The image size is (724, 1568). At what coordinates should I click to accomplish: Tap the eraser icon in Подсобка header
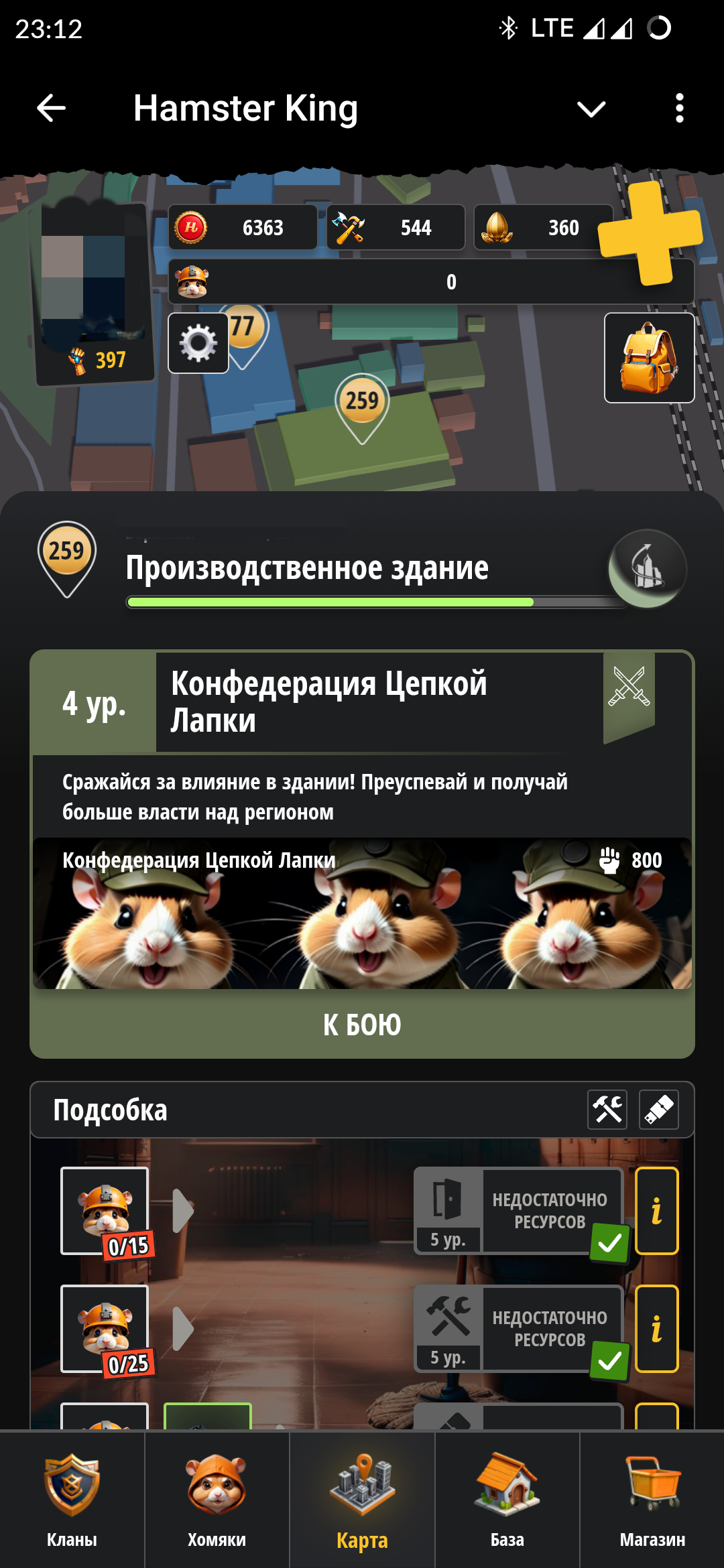click(658, 1110)
